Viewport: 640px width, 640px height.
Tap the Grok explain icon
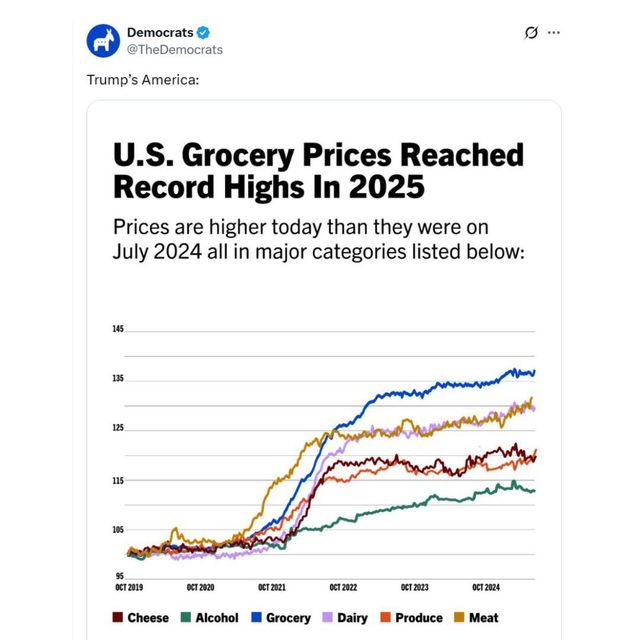pyautogui.click(x=531, y=32)
